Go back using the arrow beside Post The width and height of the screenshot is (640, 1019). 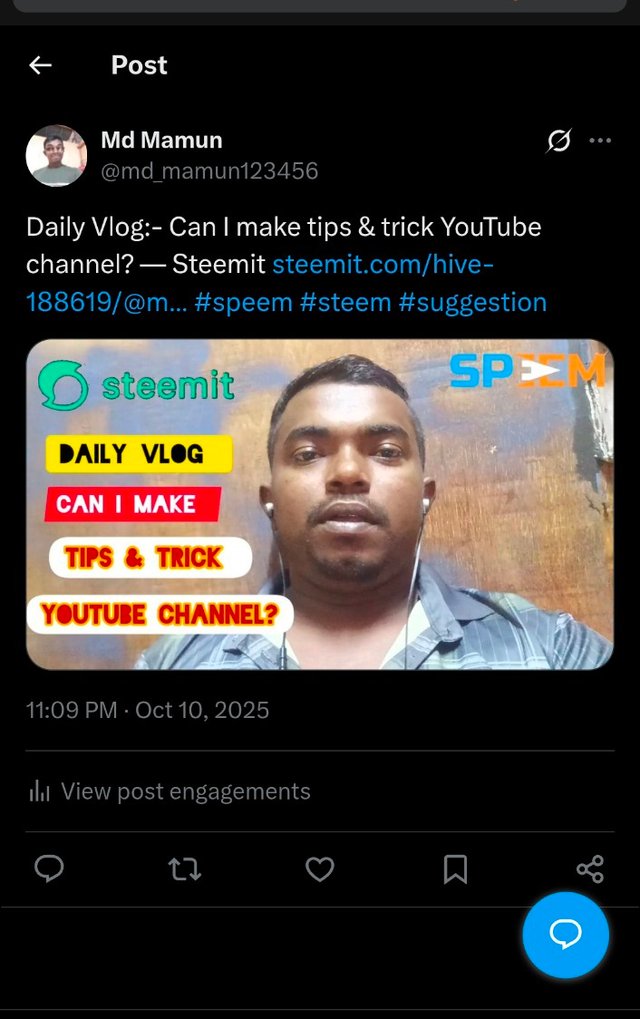coord(40,65)
